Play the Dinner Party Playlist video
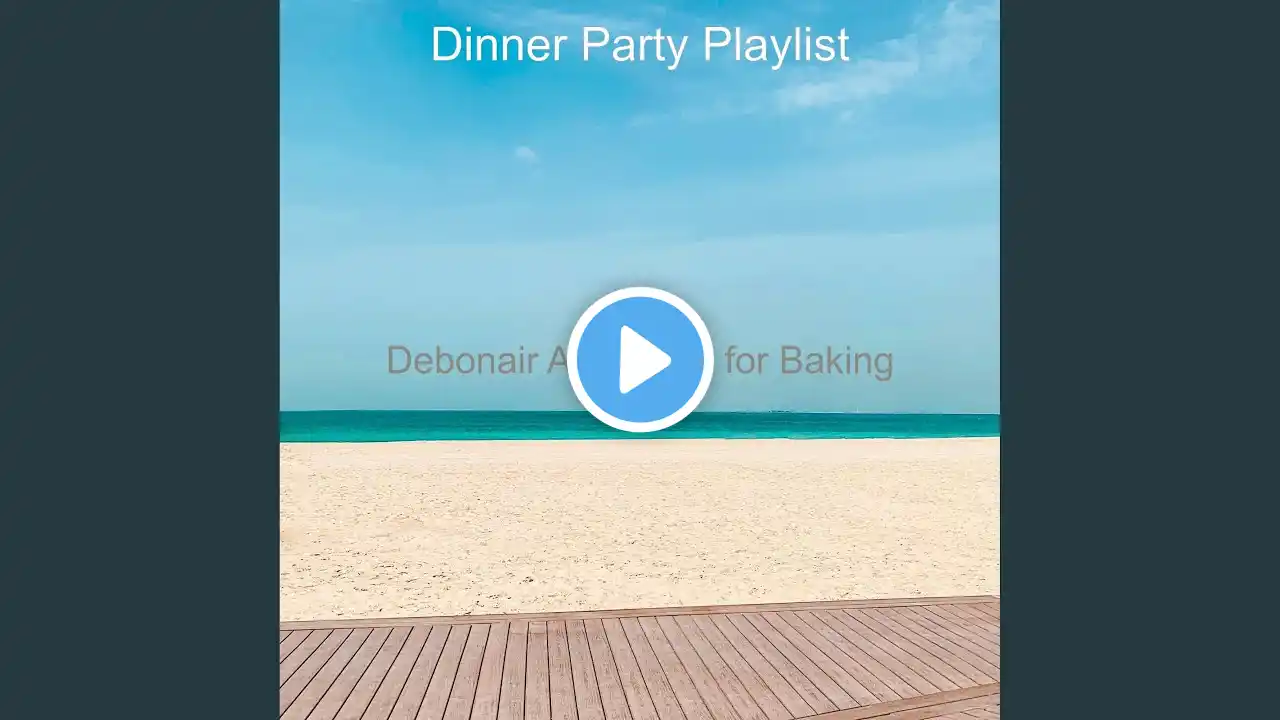The width and height of the screenshot is (1280, 720). [x=640, y=360]
